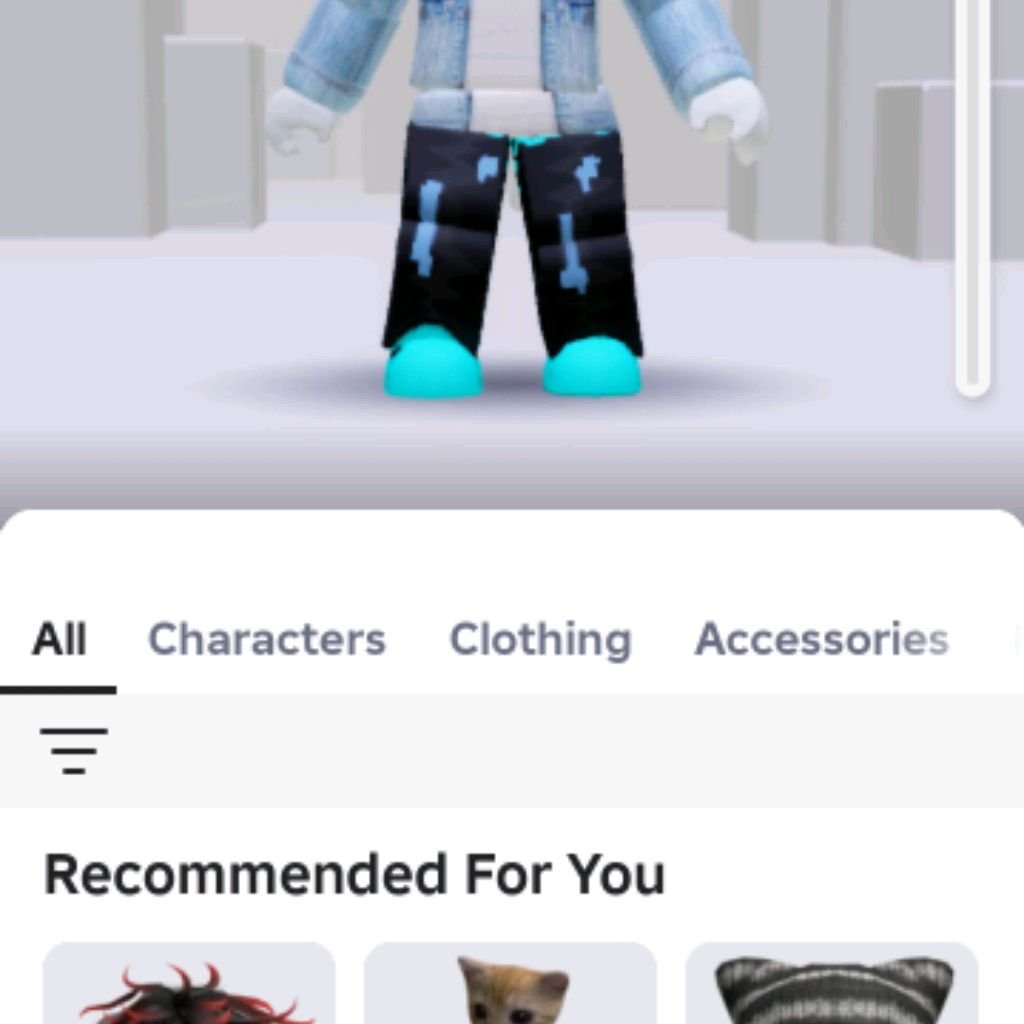Switch to the Clothing tab
Viewport: 1024px width, 1024px height.
[x=540, y=640]
